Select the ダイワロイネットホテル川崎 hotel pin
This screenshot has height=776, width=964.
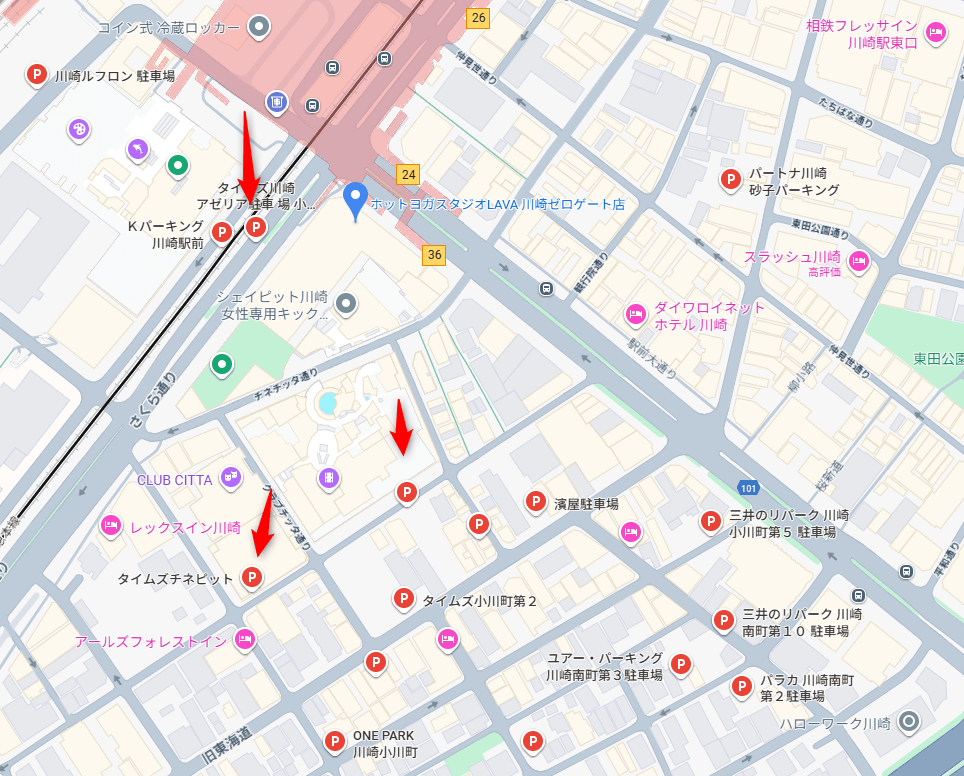point(635,314)
